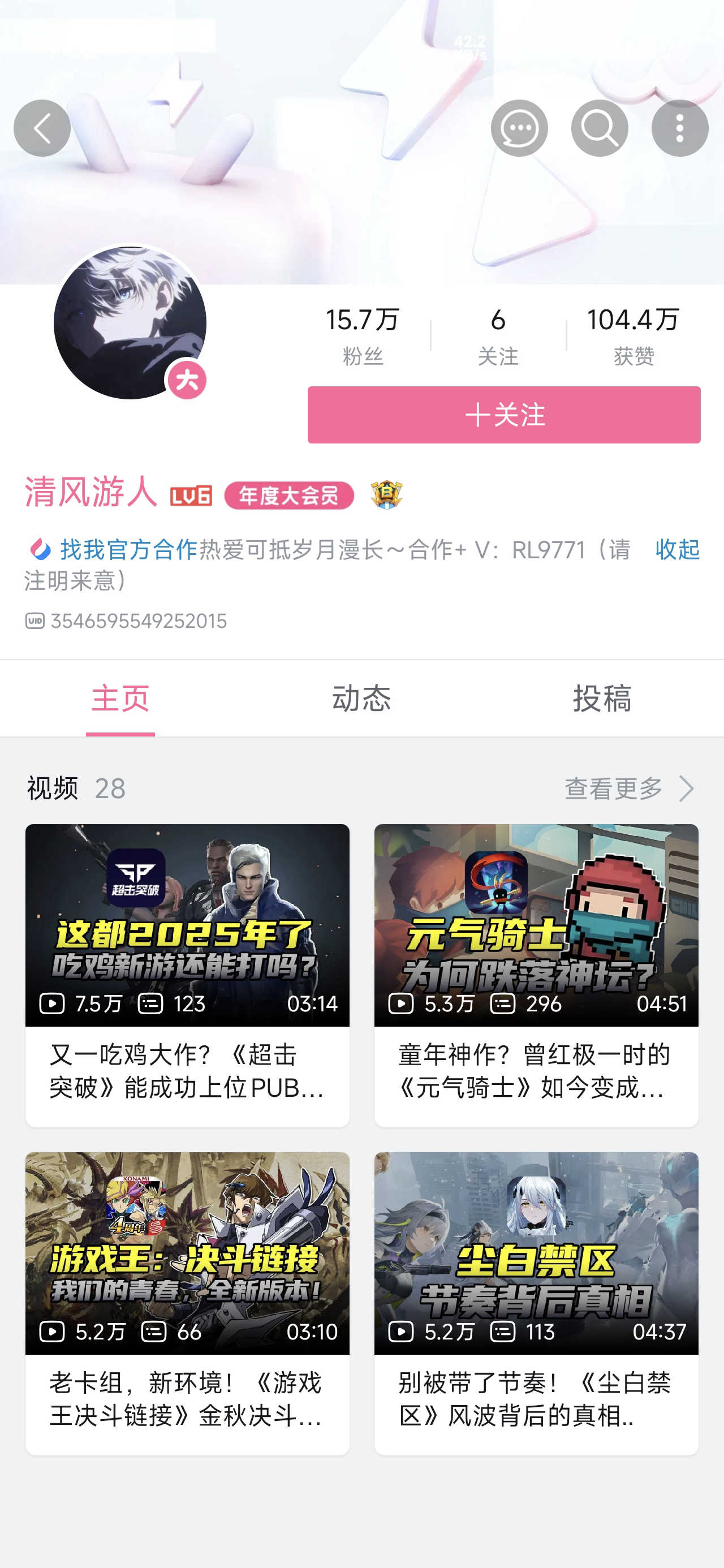Screen dimensions: 724x1568
Task: View the 粉丝 followers list
Action: click(363, 335)
